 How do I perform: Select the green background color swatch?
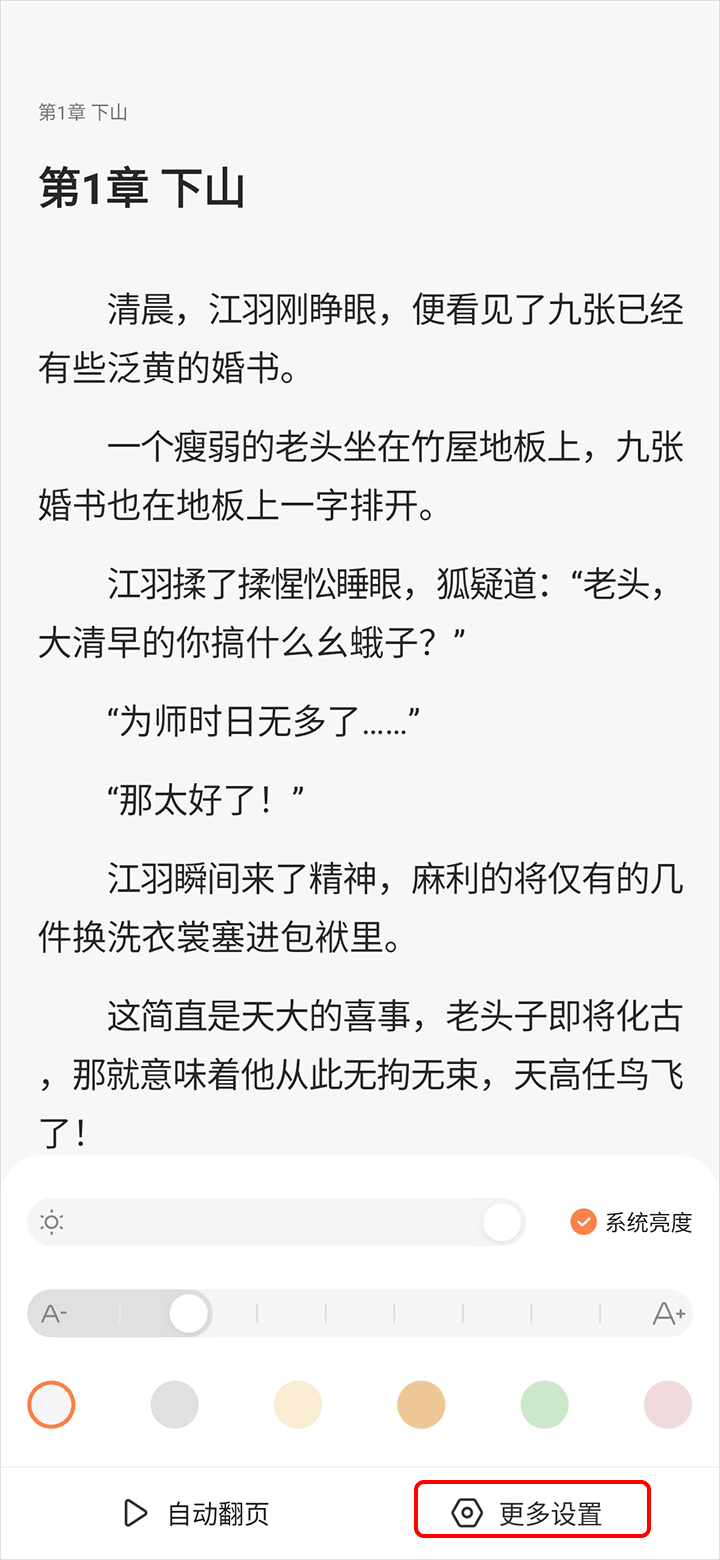tap(544, 1404)
